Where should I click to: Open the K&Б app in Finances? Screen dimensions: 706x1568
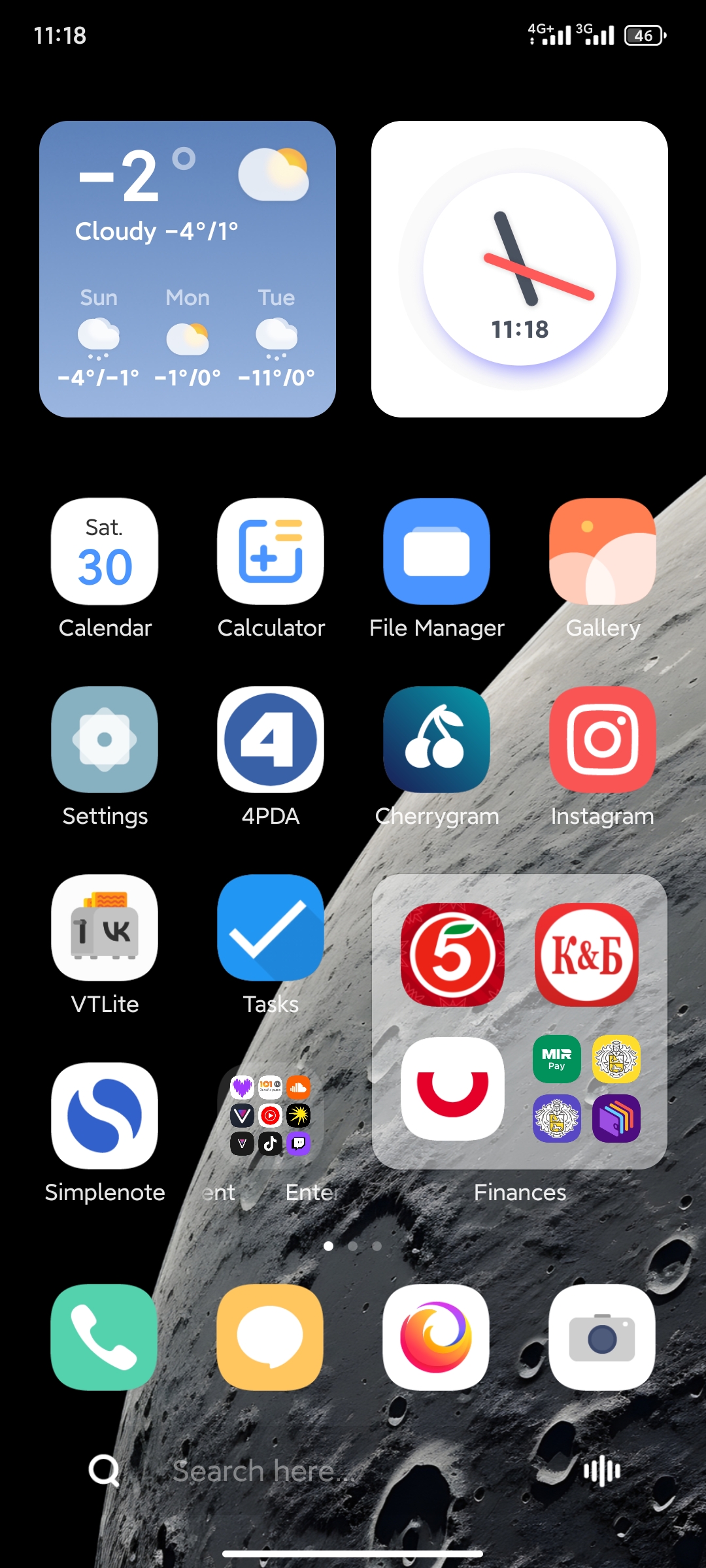(x=586, y=955)
